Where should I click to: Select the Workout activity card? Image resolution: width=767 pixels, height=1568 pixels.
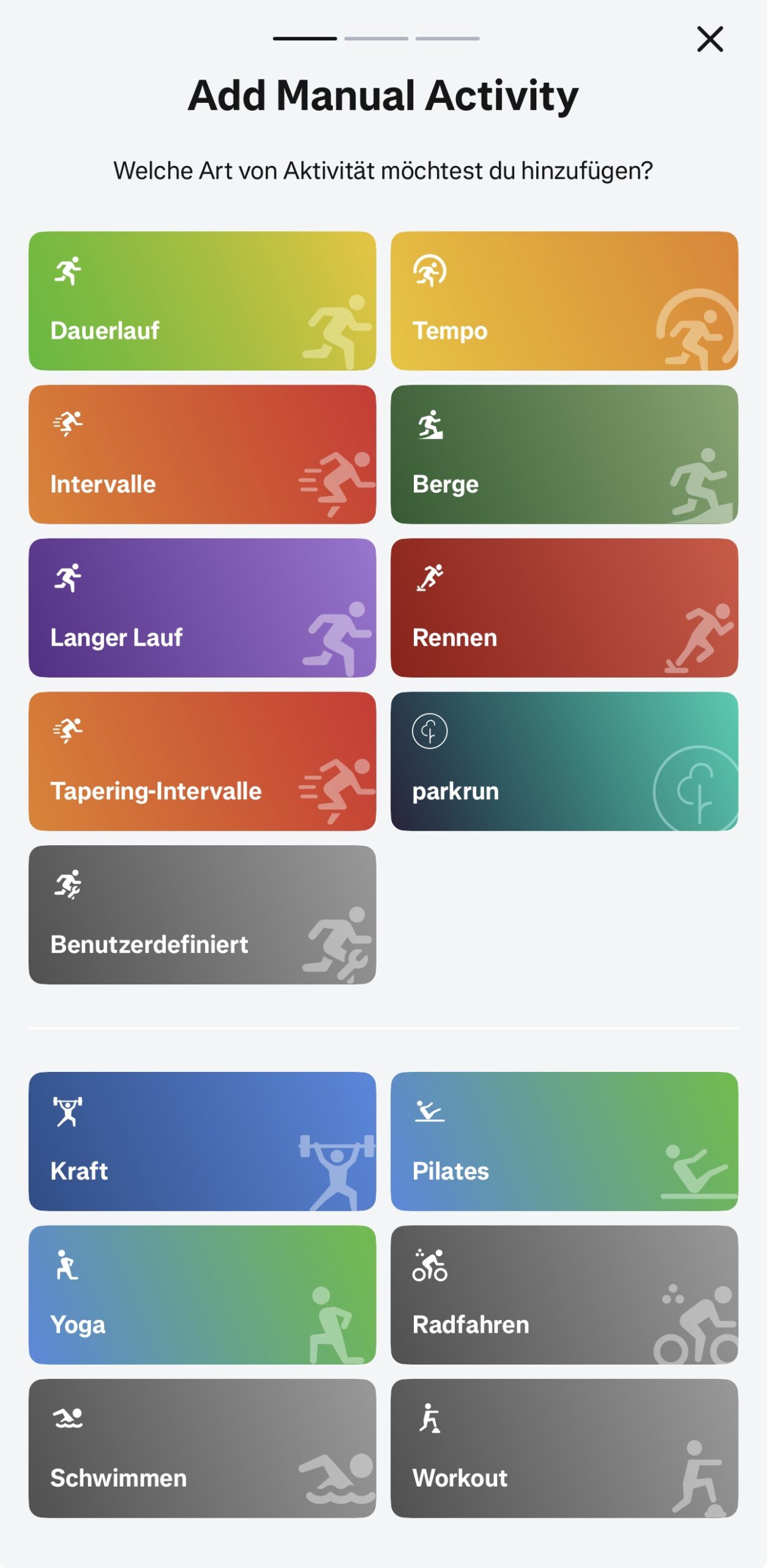[564, 1448]
